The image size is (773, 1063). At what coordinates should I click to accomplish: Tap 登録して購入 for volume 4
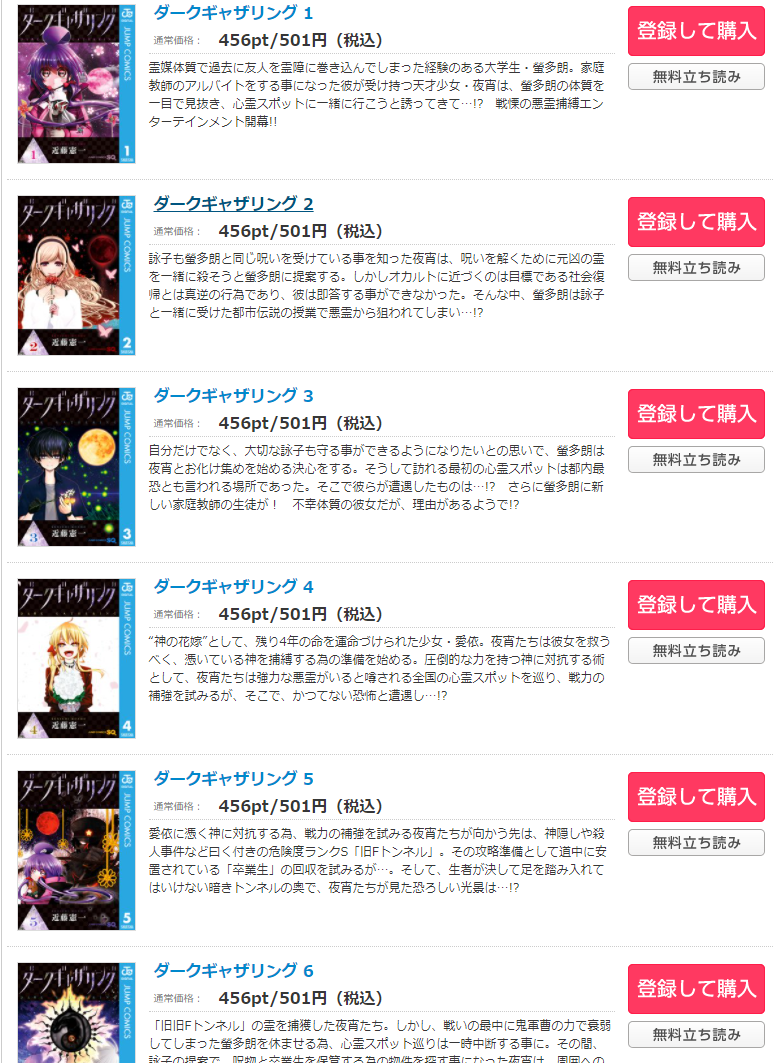[x=696, y=605]
